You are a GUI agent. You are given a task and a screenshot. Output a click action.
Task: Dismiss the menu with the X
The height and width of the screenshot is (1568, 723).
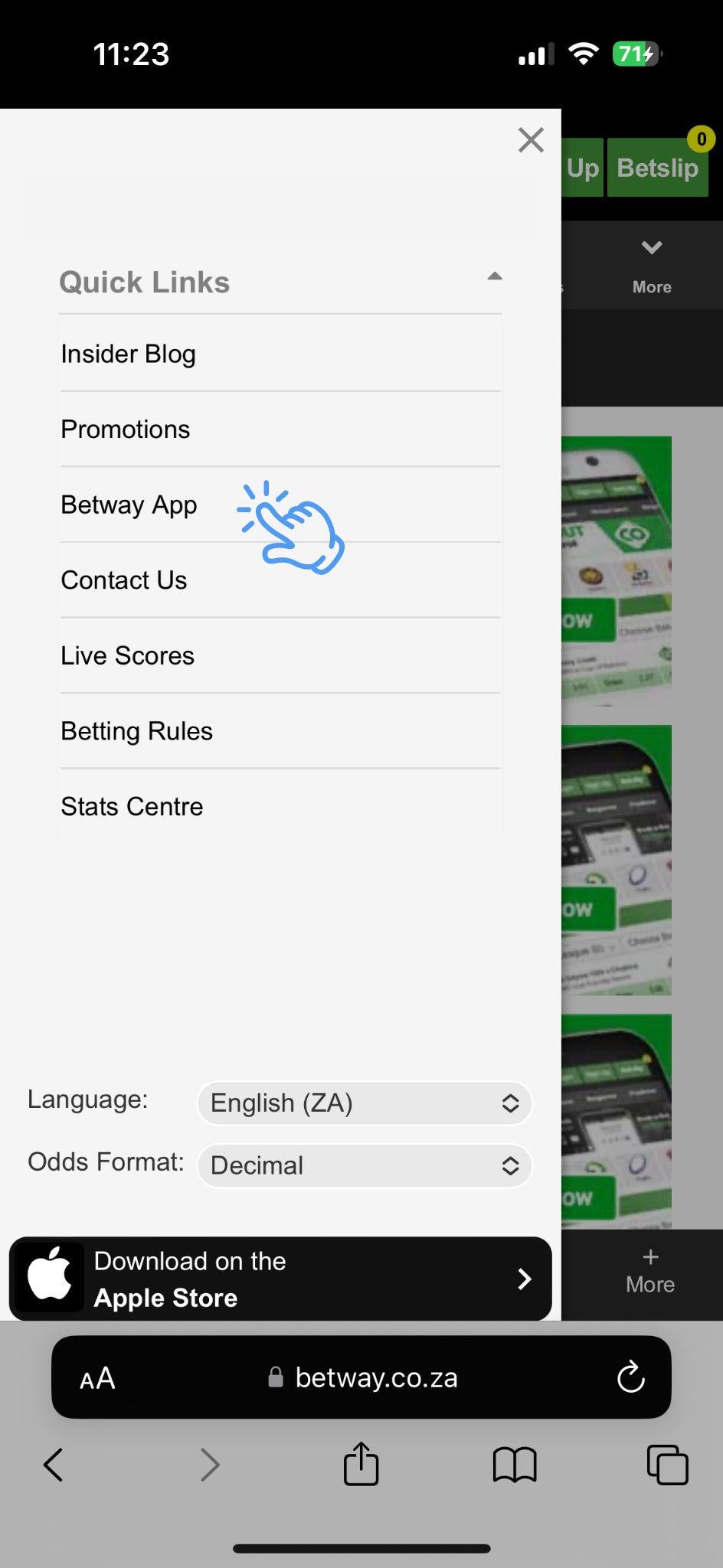tap(530, 140)
